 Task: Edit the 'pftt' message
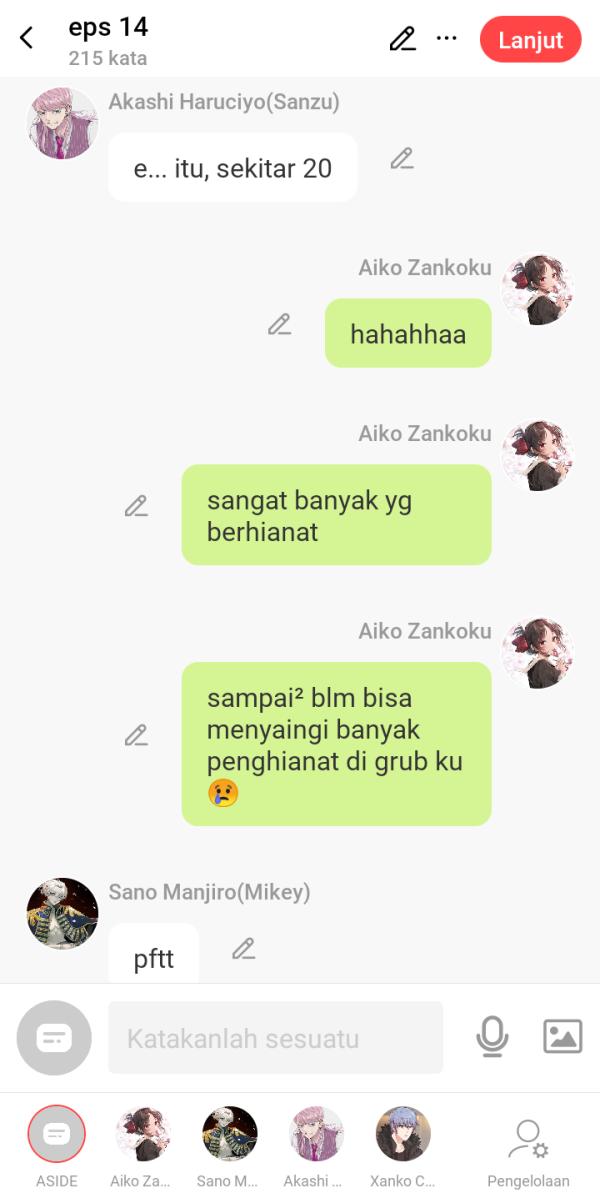click(x=244, y=949)
